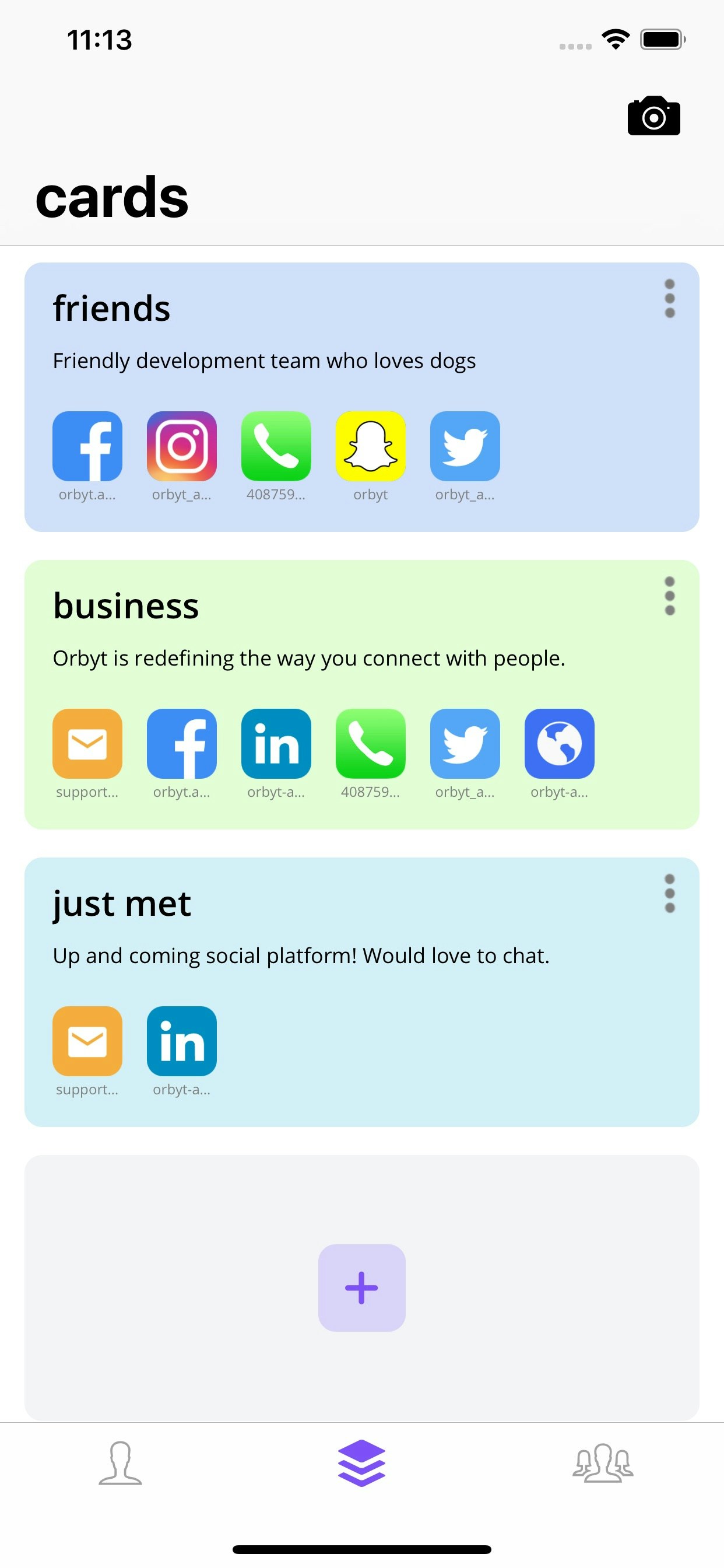Open website globe icon in business card

(559, 743)
